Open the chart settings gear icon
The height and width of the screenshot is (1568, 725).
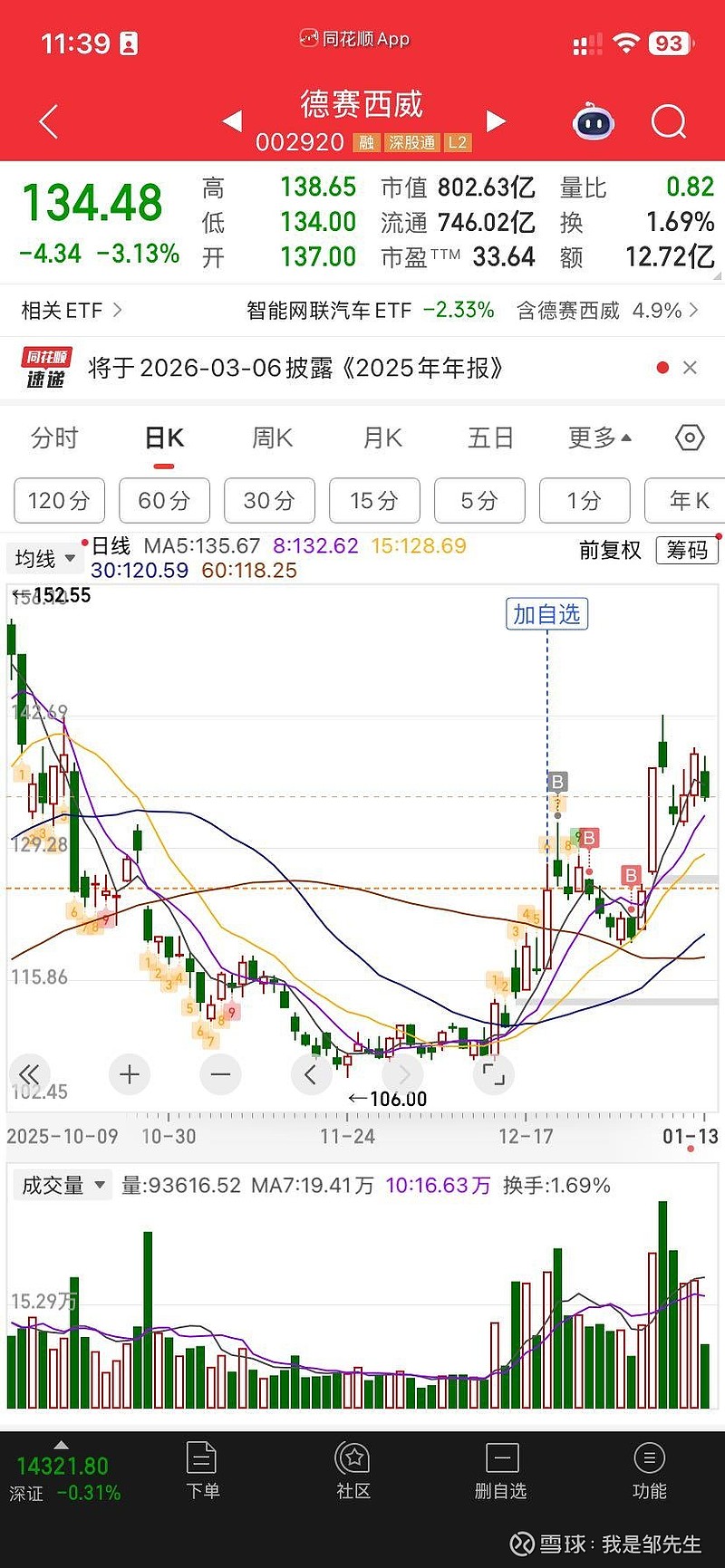pos(689,438)
